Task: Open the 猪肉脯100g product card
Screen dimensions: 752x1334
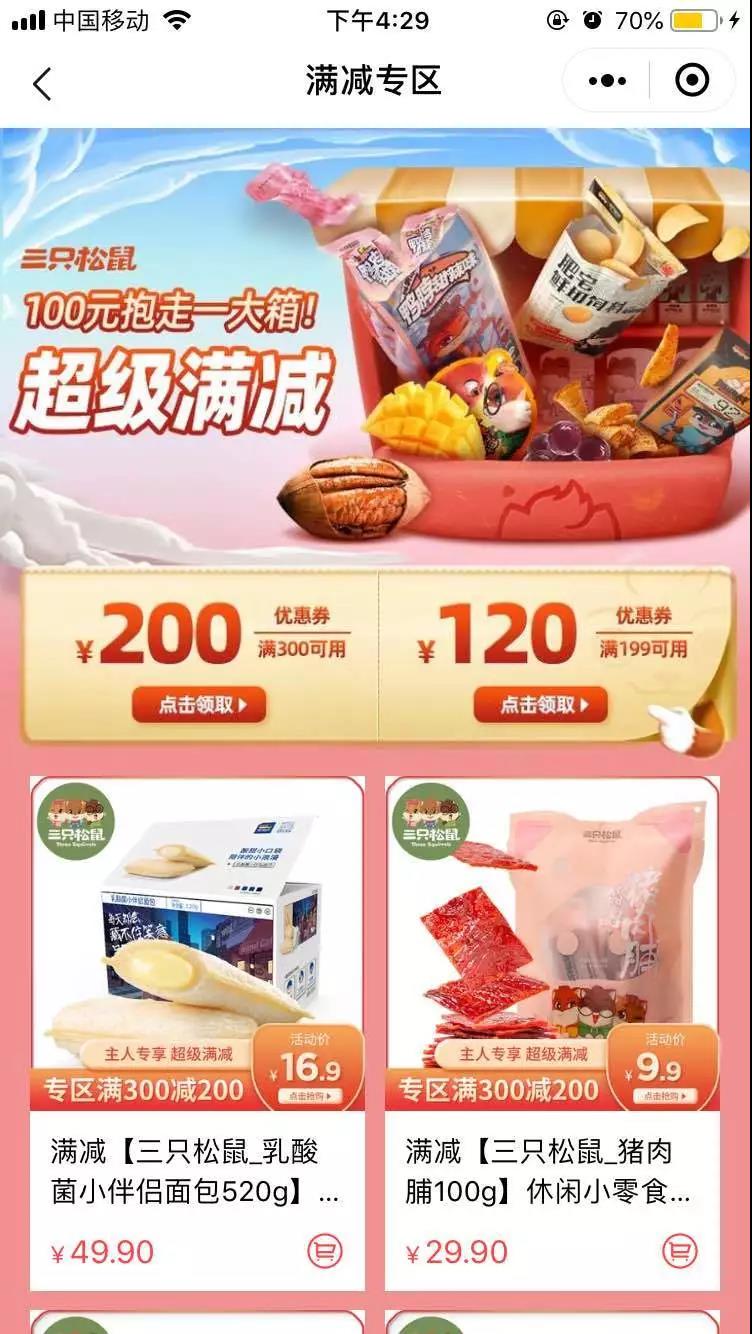Action: 552,960
